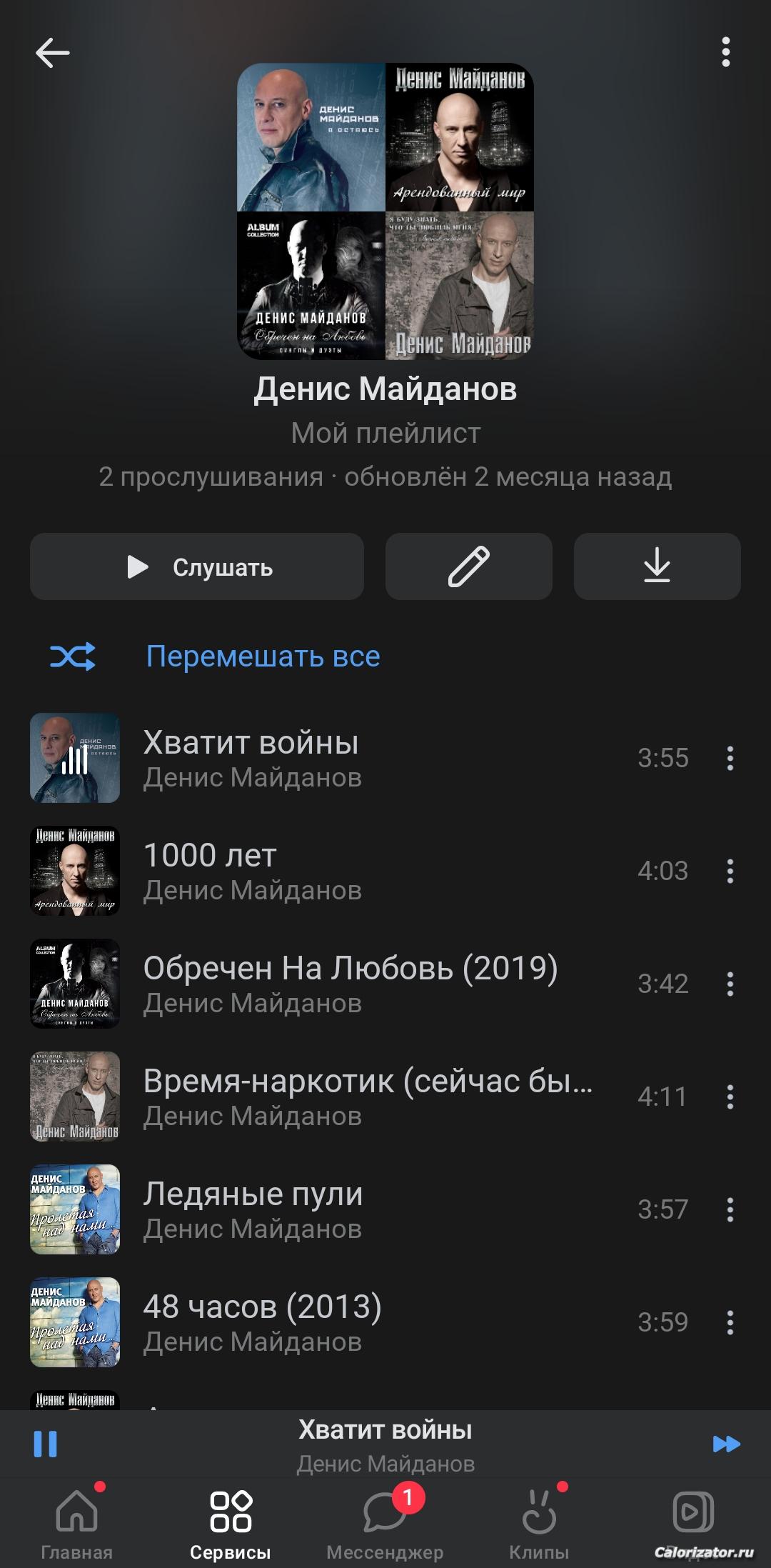The width and height of the screenshot is (771, 1568).
Task: Skip to the next track
Action: click(726, 1444)
